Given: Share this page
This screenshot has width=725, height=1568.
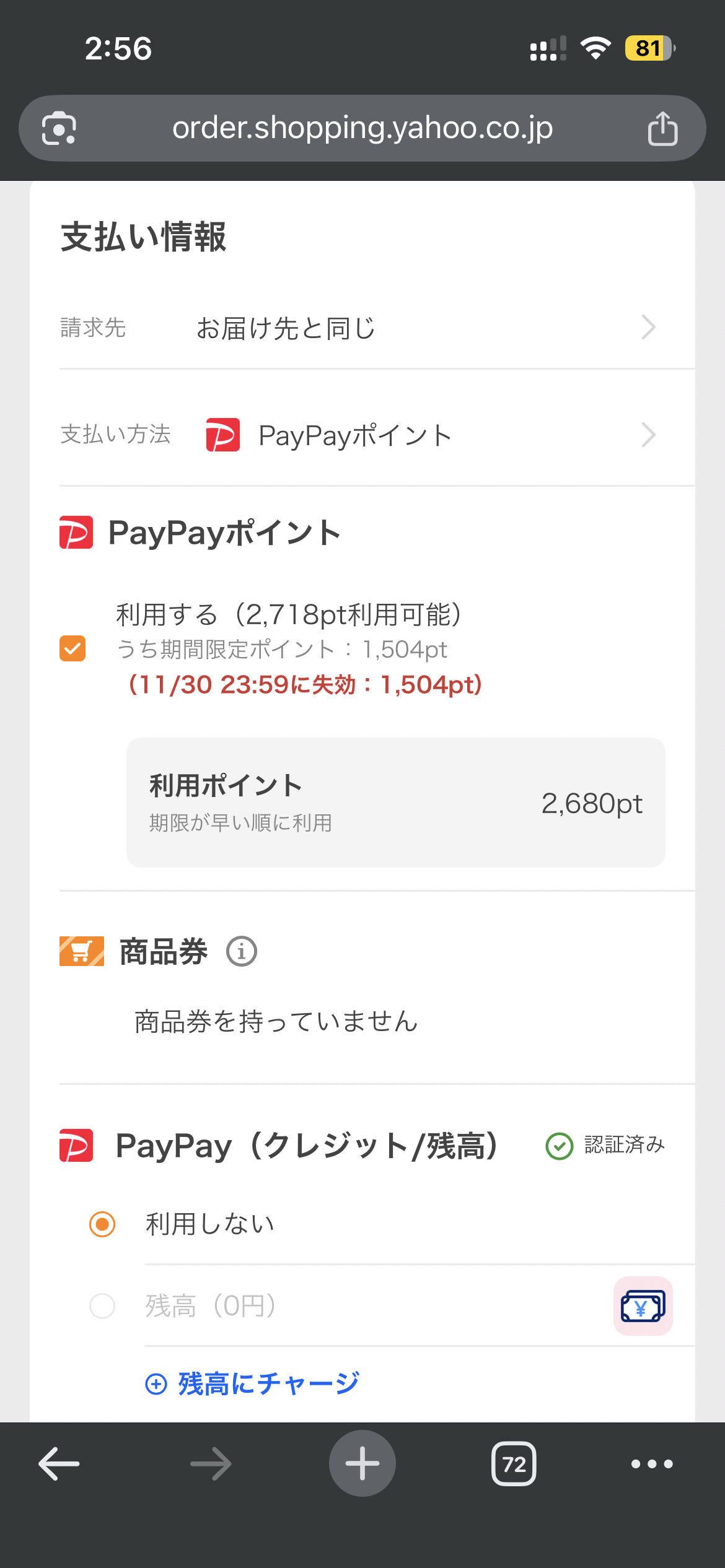Looking at the screenshot, I should coord(662,129).
